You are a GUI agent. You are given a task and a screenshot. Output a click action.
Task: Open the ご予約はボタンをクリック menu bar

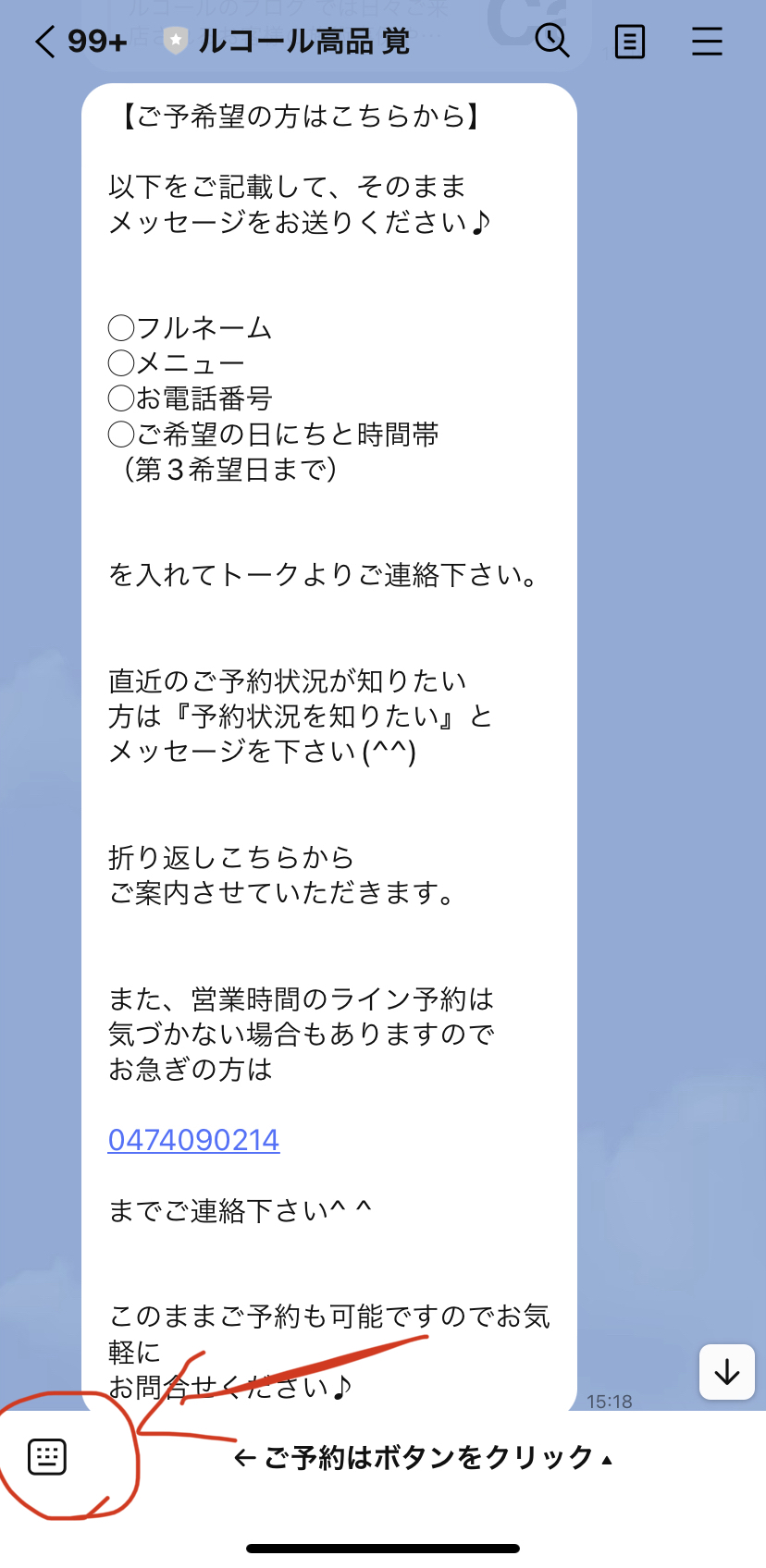point(424,1458)
